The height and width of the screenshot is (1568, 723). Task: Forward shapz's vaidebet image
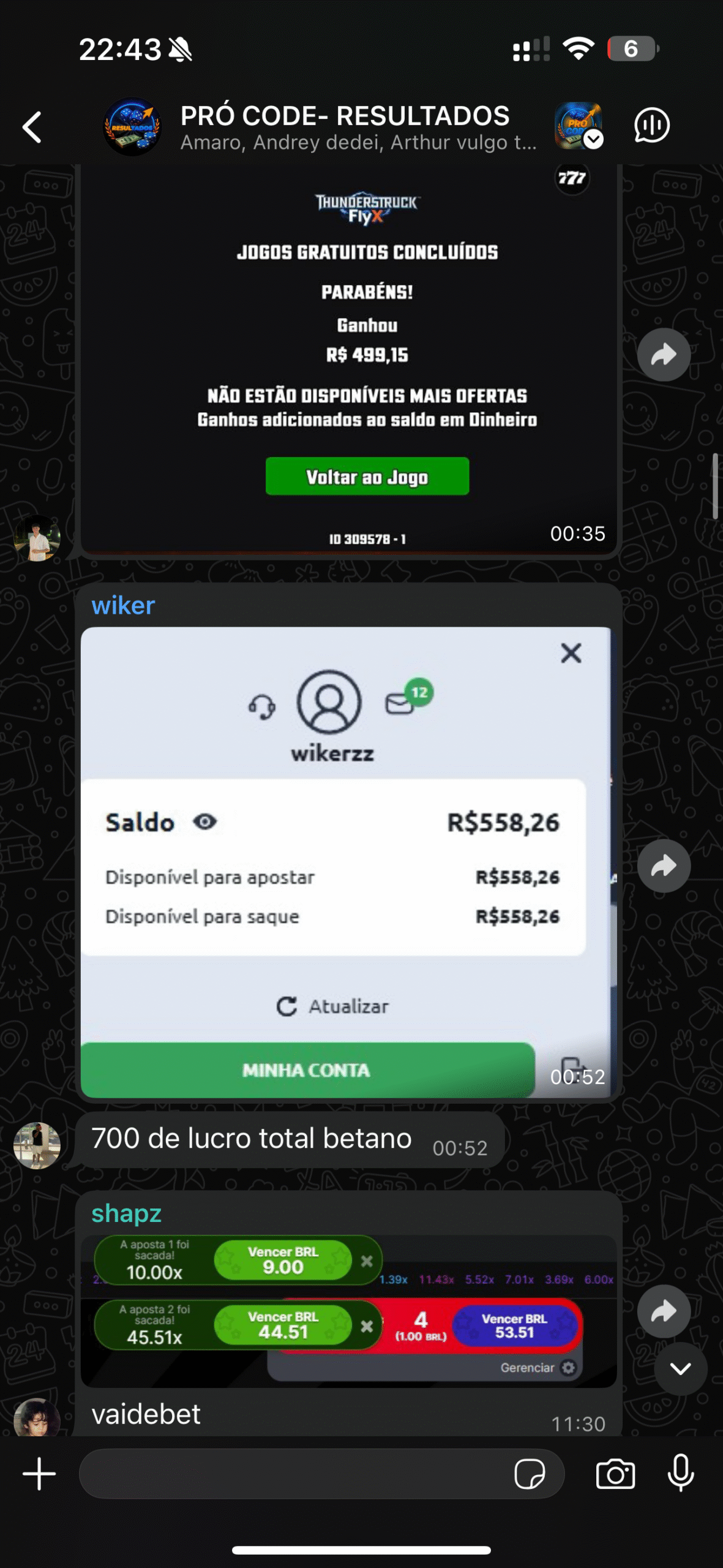click(664, 1311)
